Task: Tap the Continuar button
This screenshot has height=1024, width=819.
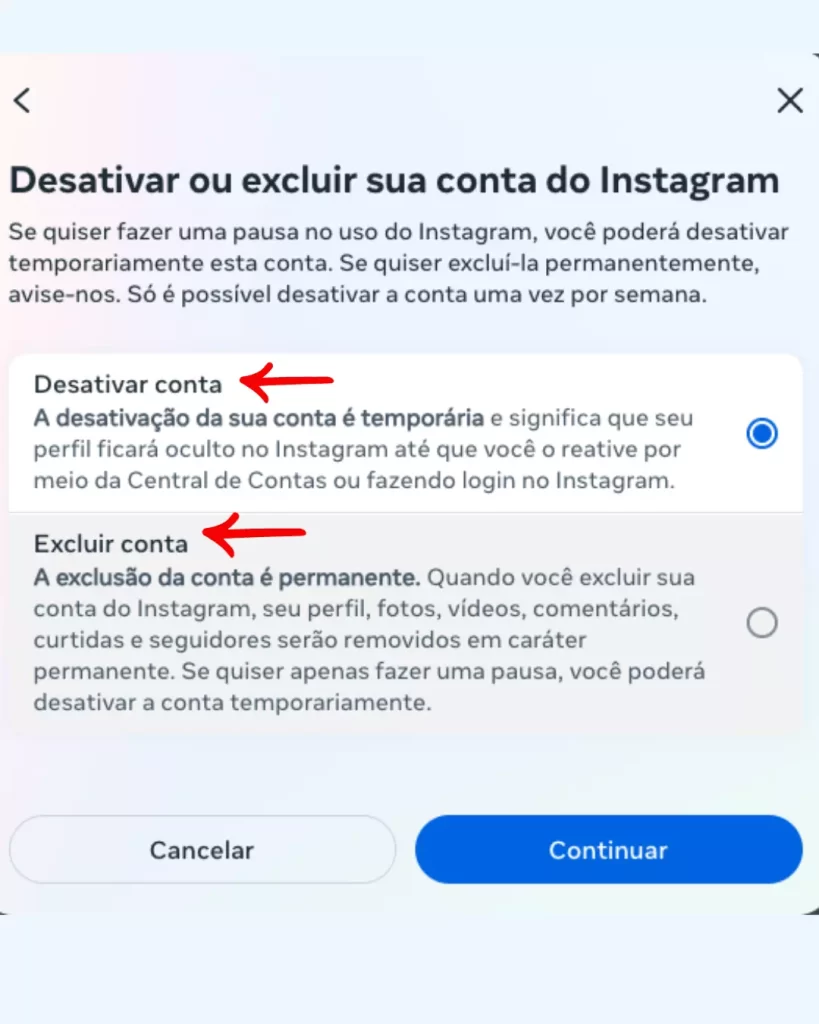Action: [x=608, y=850]
